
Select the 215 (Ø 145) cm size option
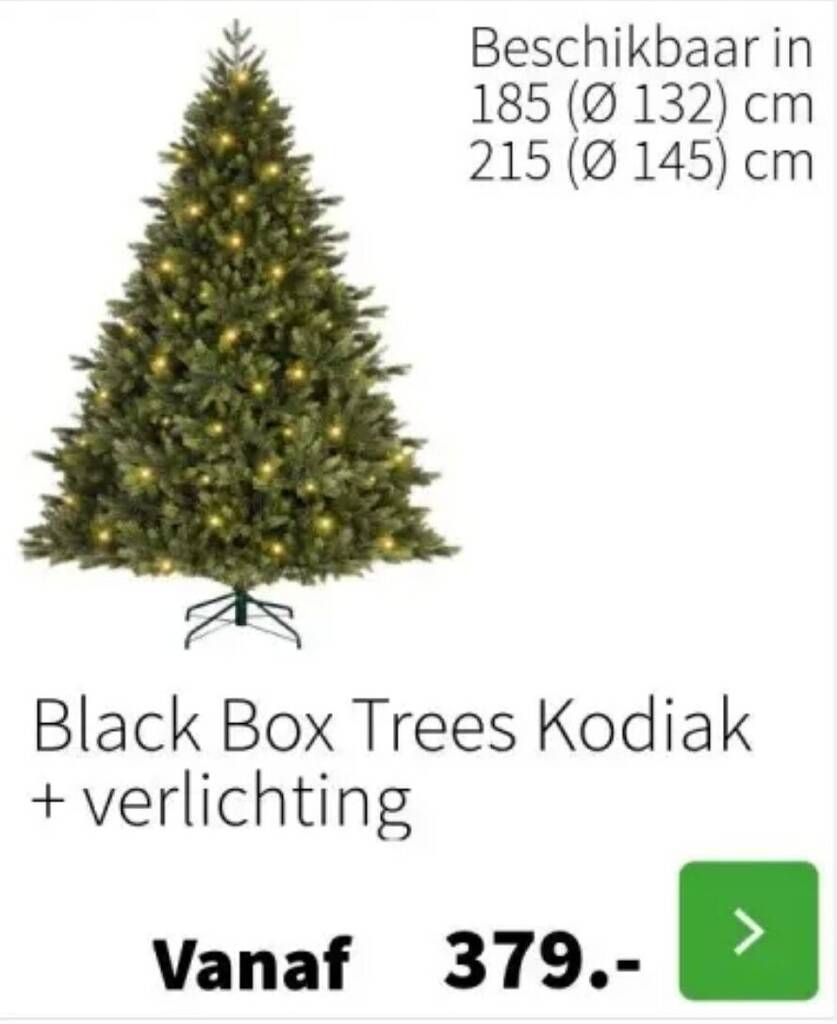coord(638,157)
